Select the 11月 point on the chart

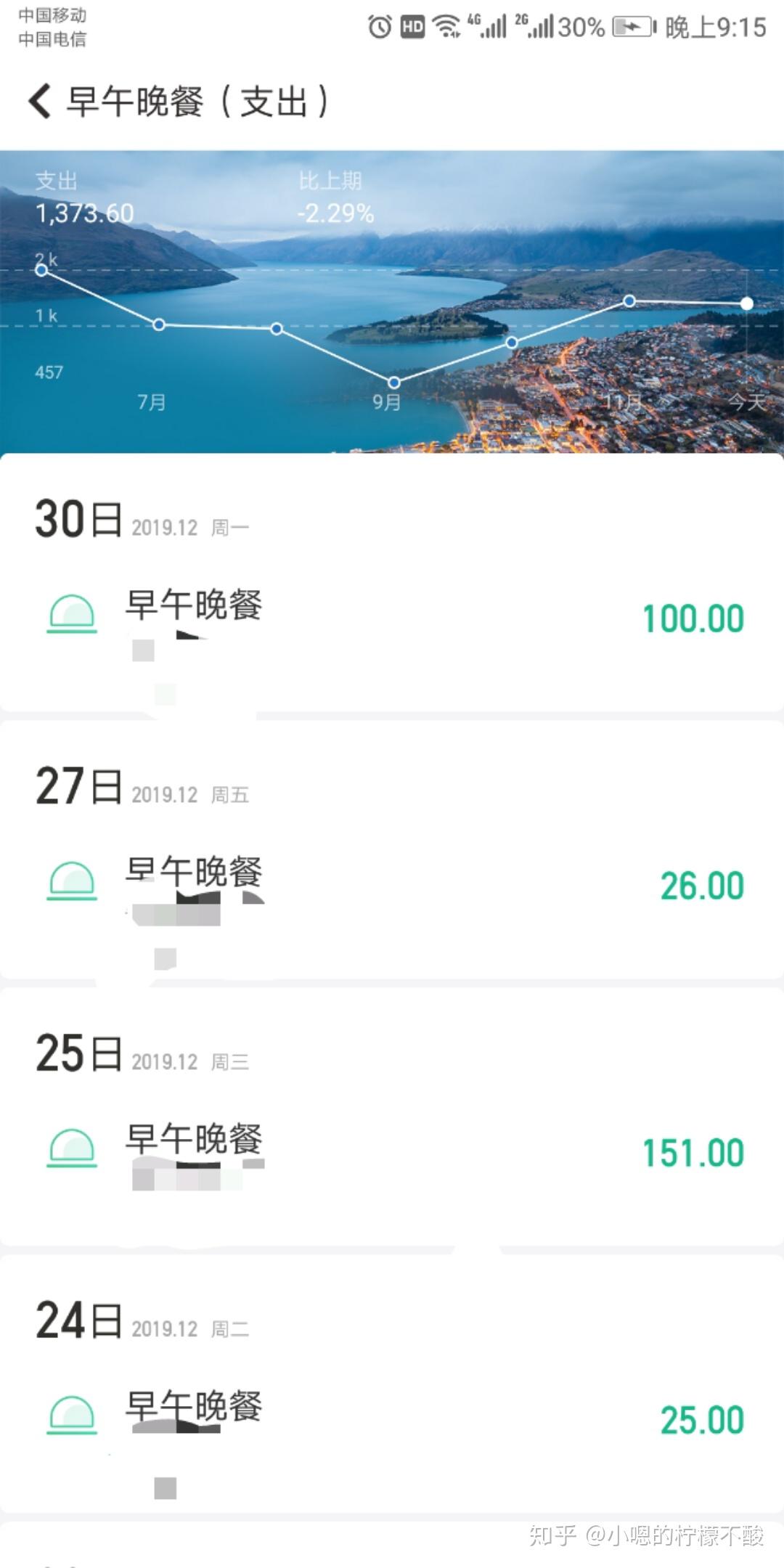pyautogui.click(x=629, y=301)
